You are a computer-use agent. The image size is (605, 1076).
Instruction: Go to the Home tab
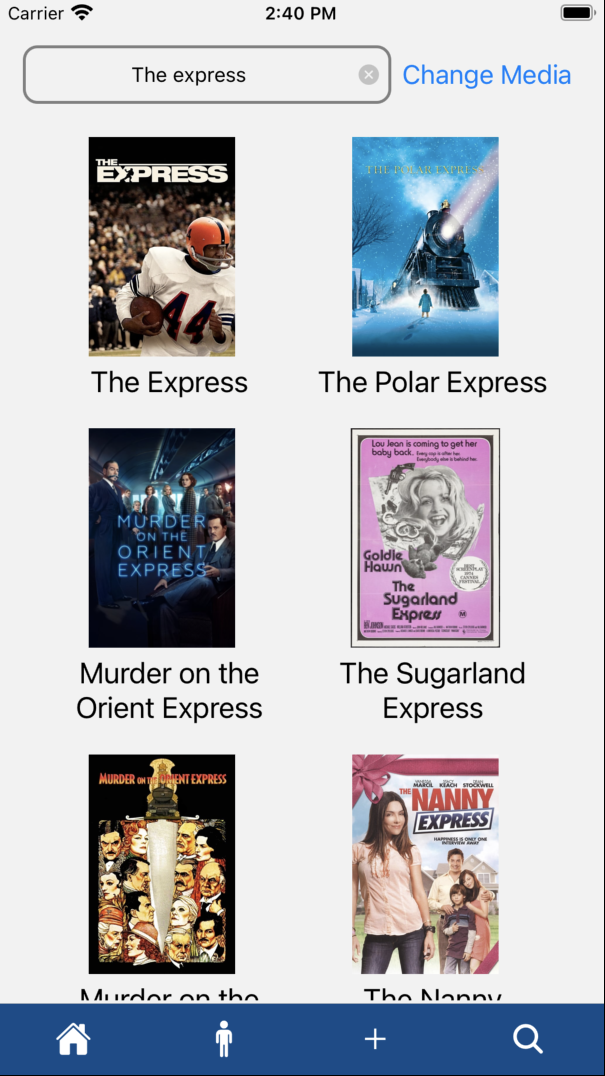point(73,1039)
